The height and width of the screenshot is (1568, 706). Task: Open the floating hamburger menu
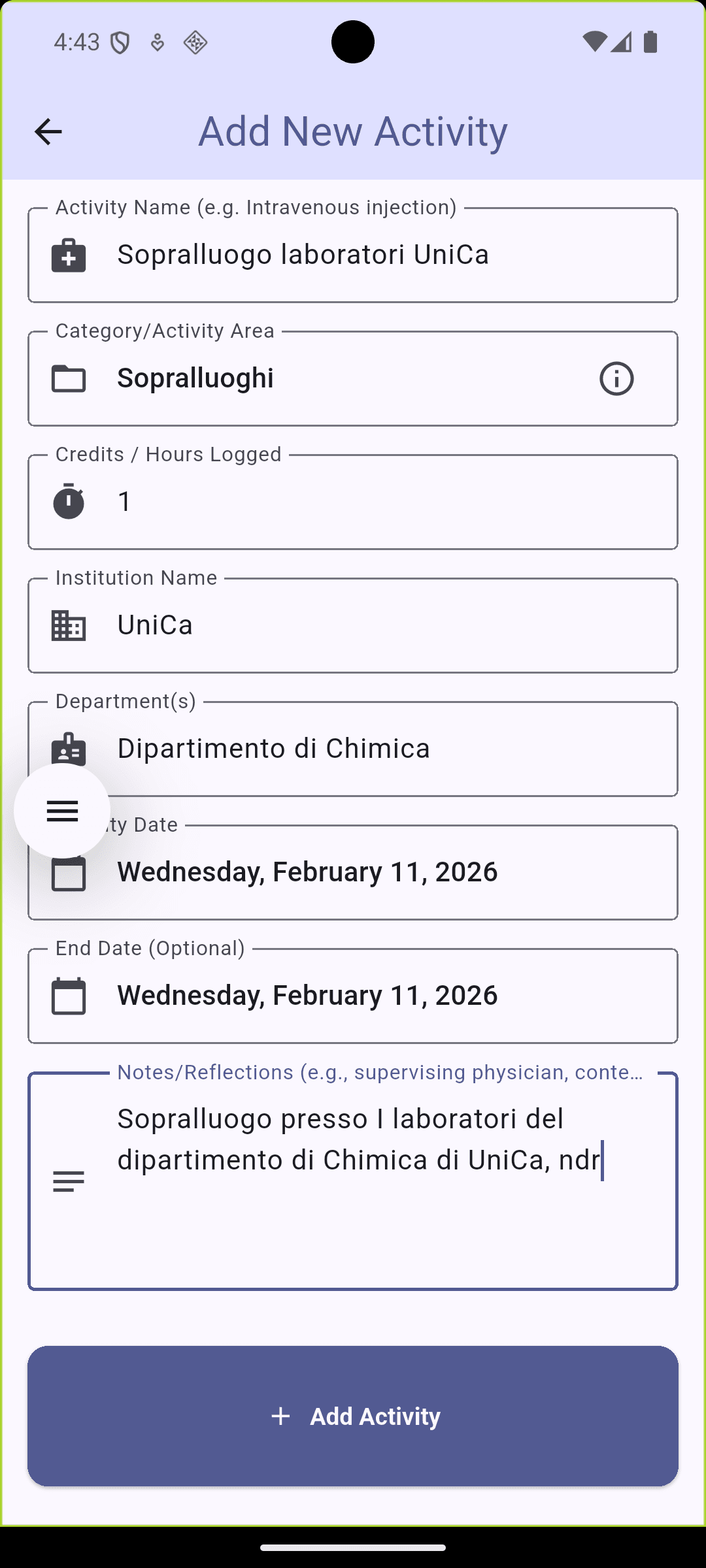[62, 810]
